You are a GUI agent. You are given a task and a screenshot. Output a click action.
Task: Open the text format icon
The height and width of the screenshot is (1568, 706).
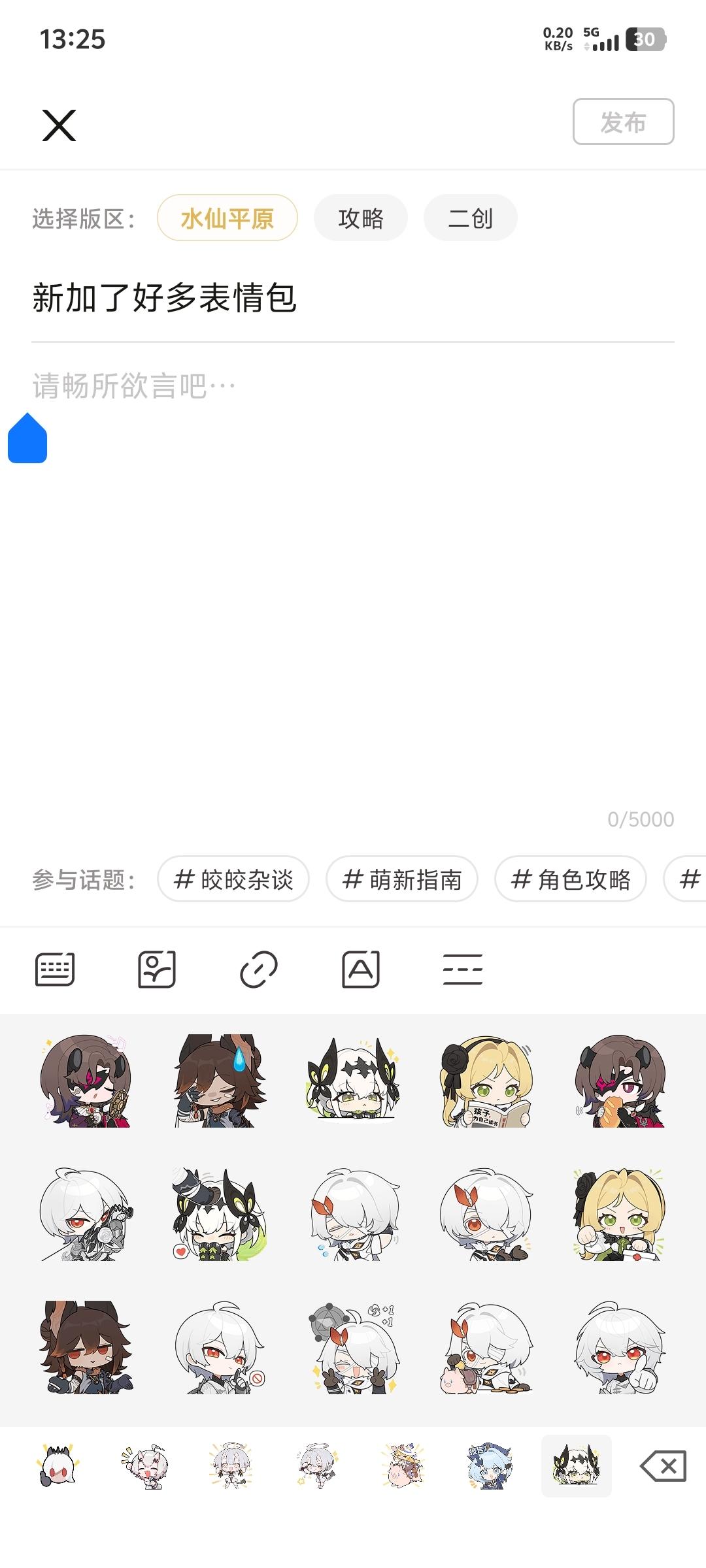tap(361, 969)
